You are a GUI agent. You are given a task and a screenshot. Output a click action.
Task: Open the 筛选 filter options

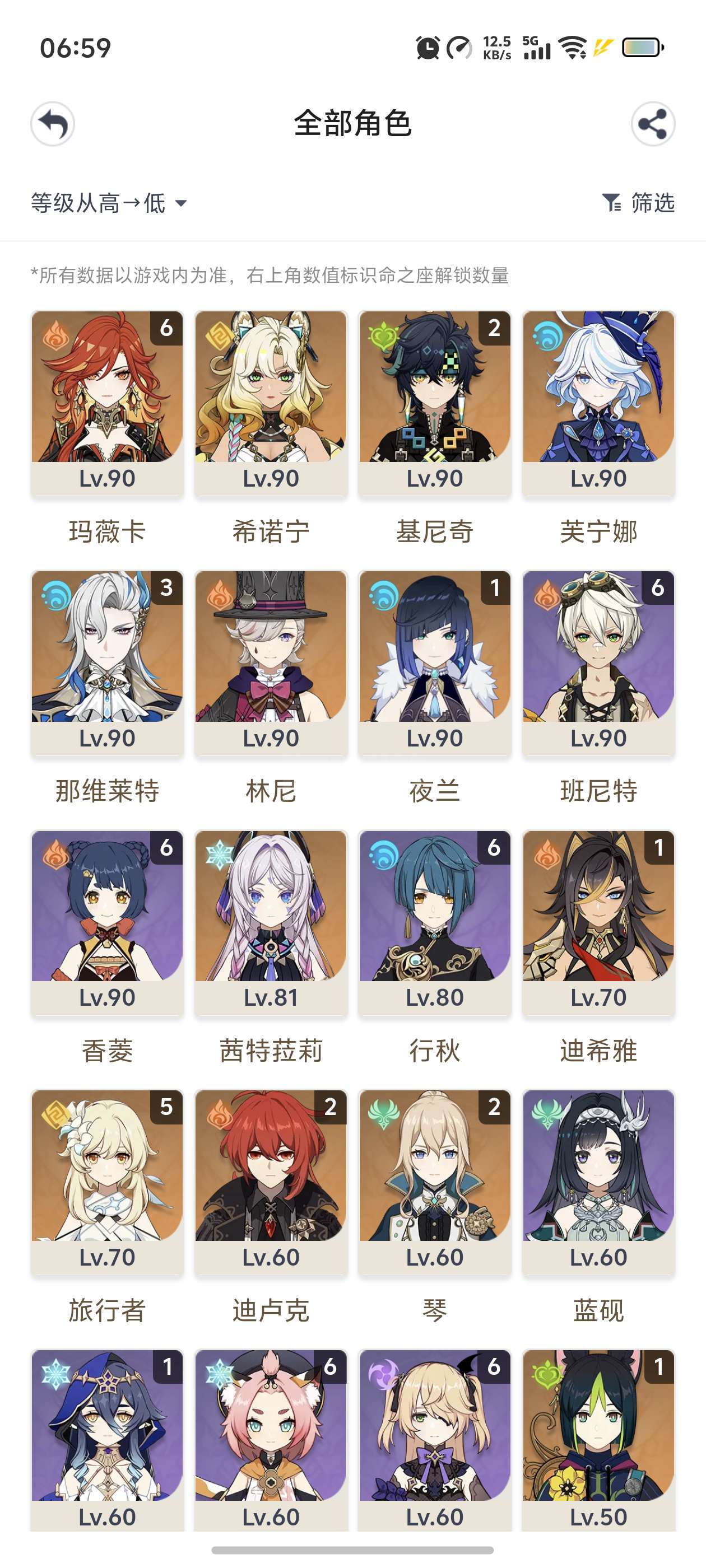pyautogui.click(x=638, y=203)
